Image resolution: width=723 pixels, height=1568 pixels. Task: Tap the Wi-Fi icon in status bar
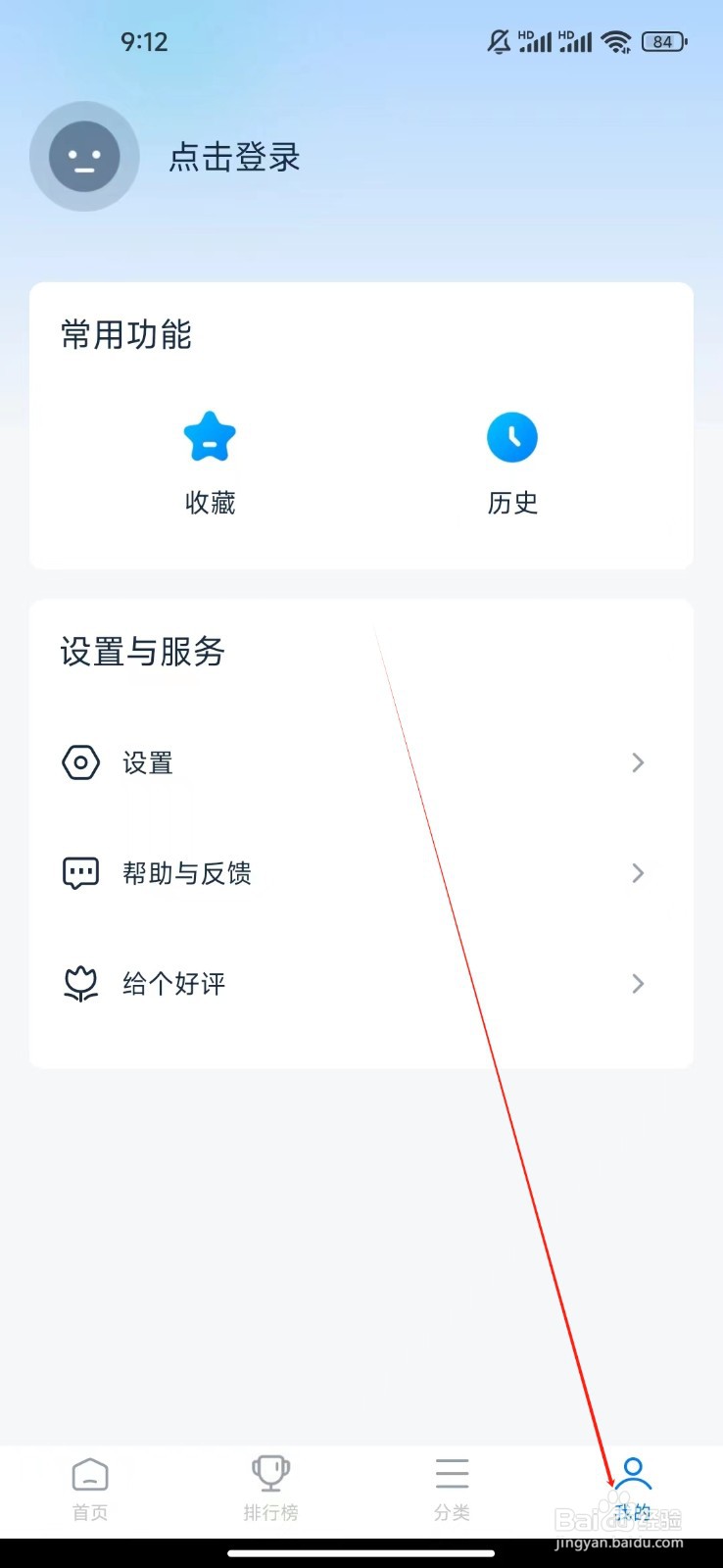pos(616,42)
